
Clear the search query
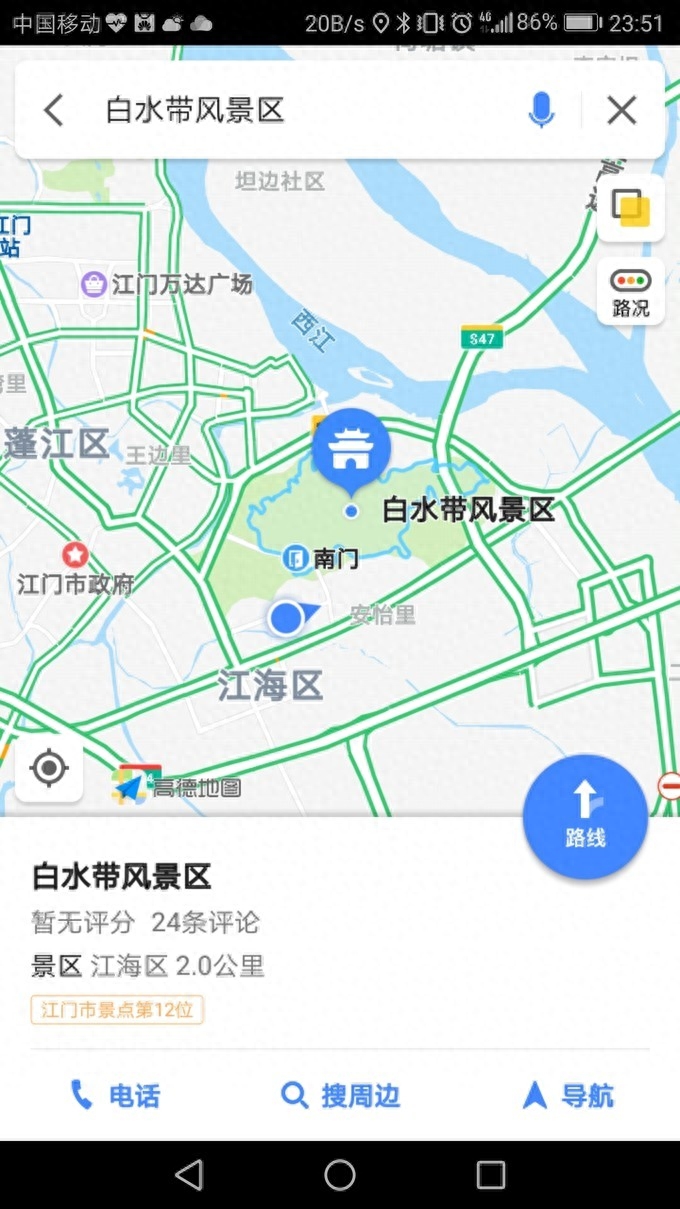622,110
